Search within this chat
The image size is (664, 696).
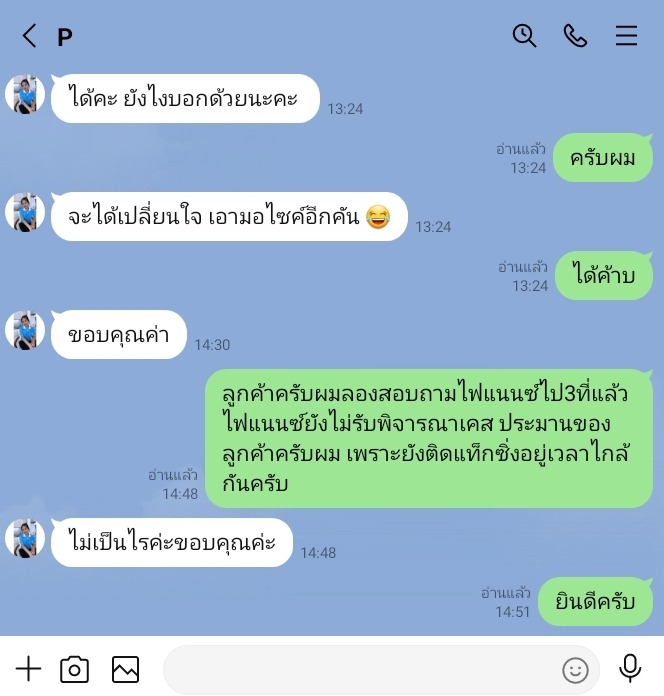[x=524, y=36]
